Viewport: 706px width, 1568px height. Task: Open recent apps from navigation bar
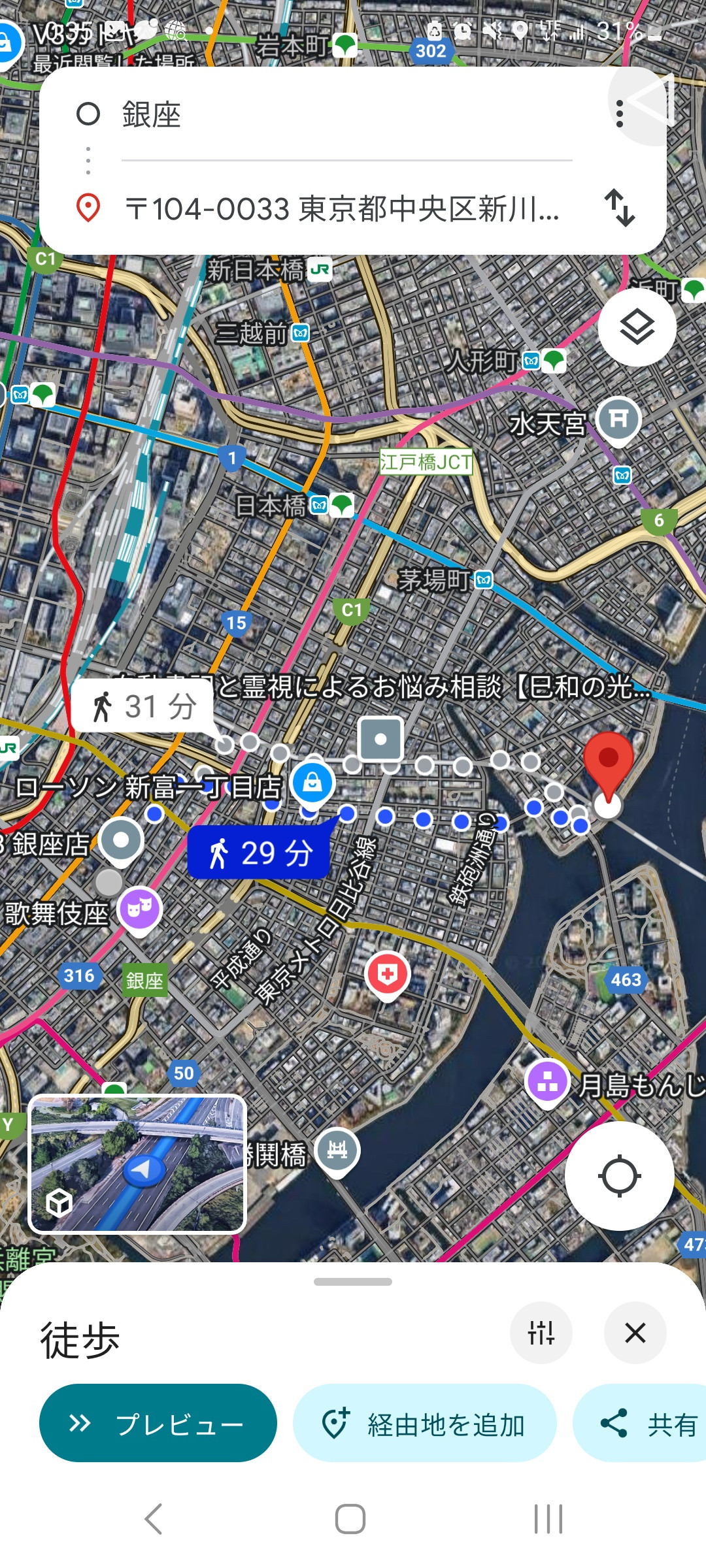548,1518
